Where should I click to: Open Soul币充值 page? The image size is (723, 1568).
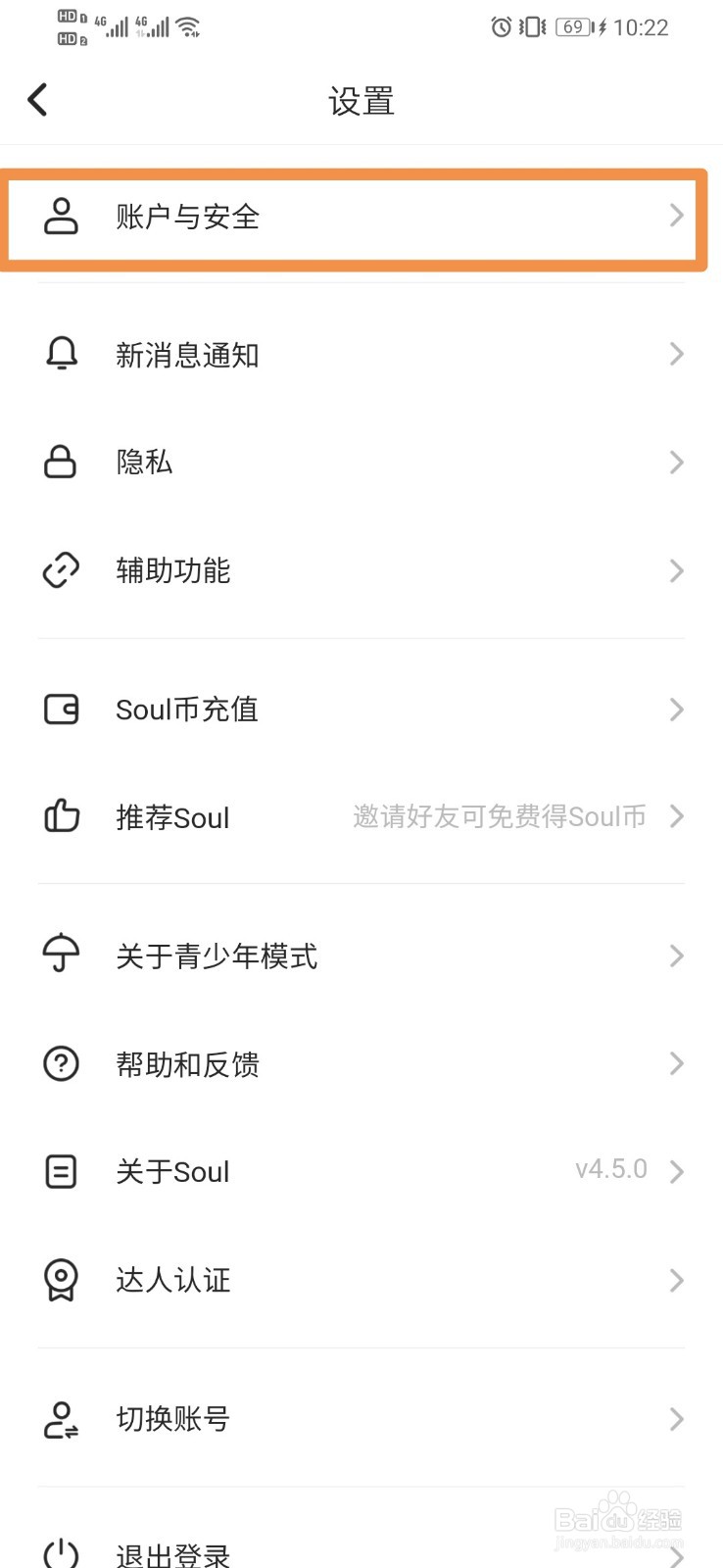coord(186,710)
